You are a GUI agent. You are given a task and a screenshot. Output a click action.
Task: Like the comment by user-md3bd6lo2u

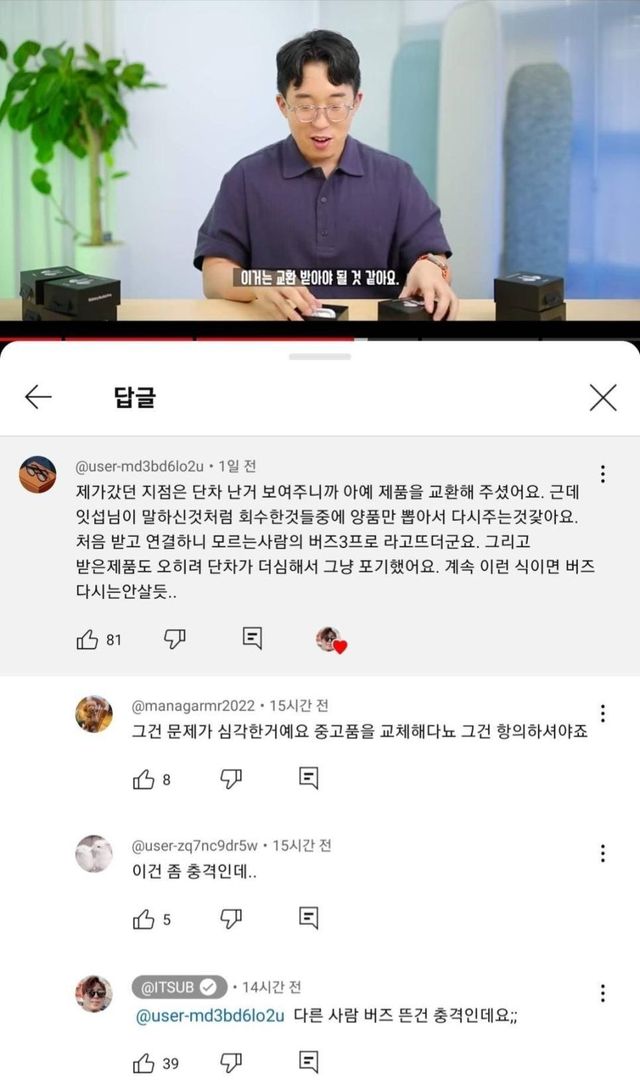click(88, 639)
